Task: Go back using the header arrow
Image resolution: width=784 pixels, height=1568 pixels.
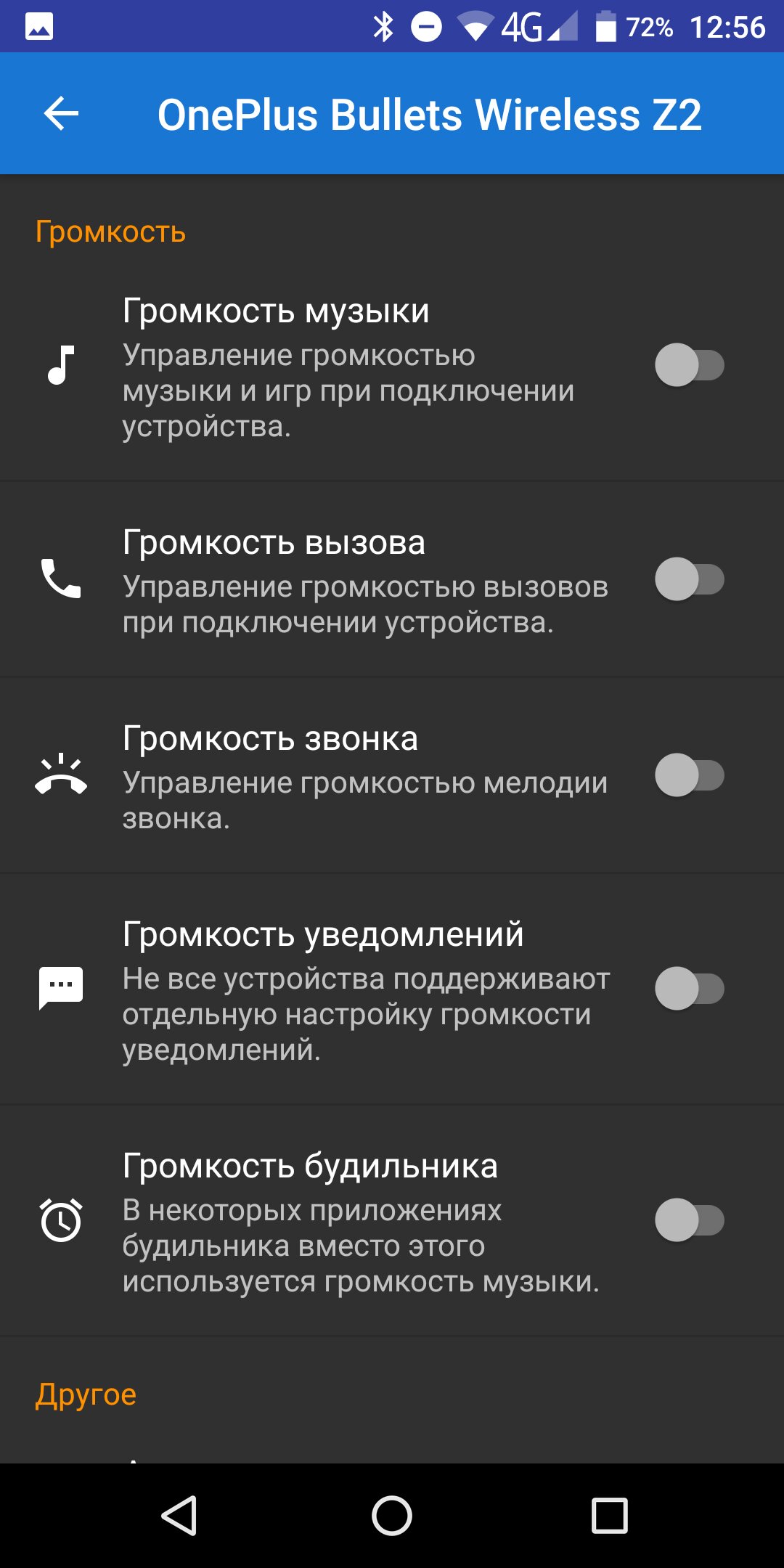Action: [x=61, y=114]
